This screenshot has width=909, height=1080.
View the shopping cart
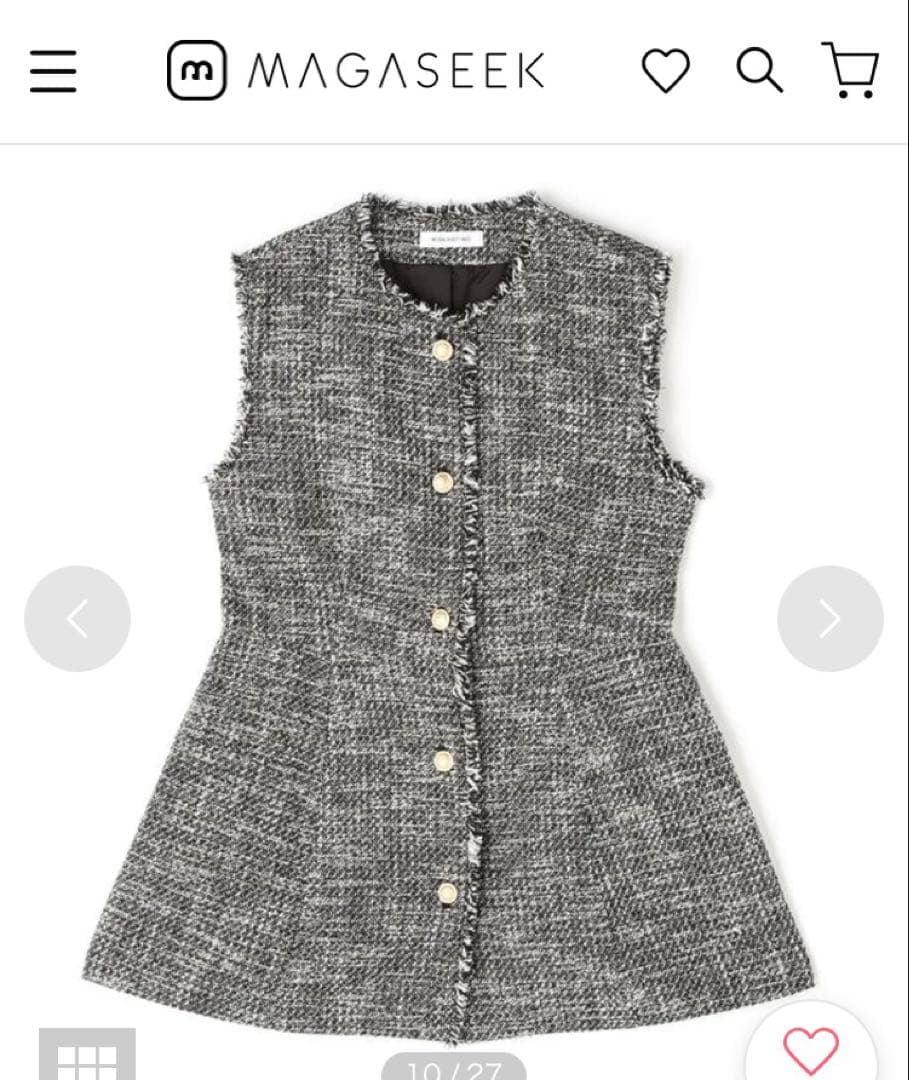tap(849, 69)
